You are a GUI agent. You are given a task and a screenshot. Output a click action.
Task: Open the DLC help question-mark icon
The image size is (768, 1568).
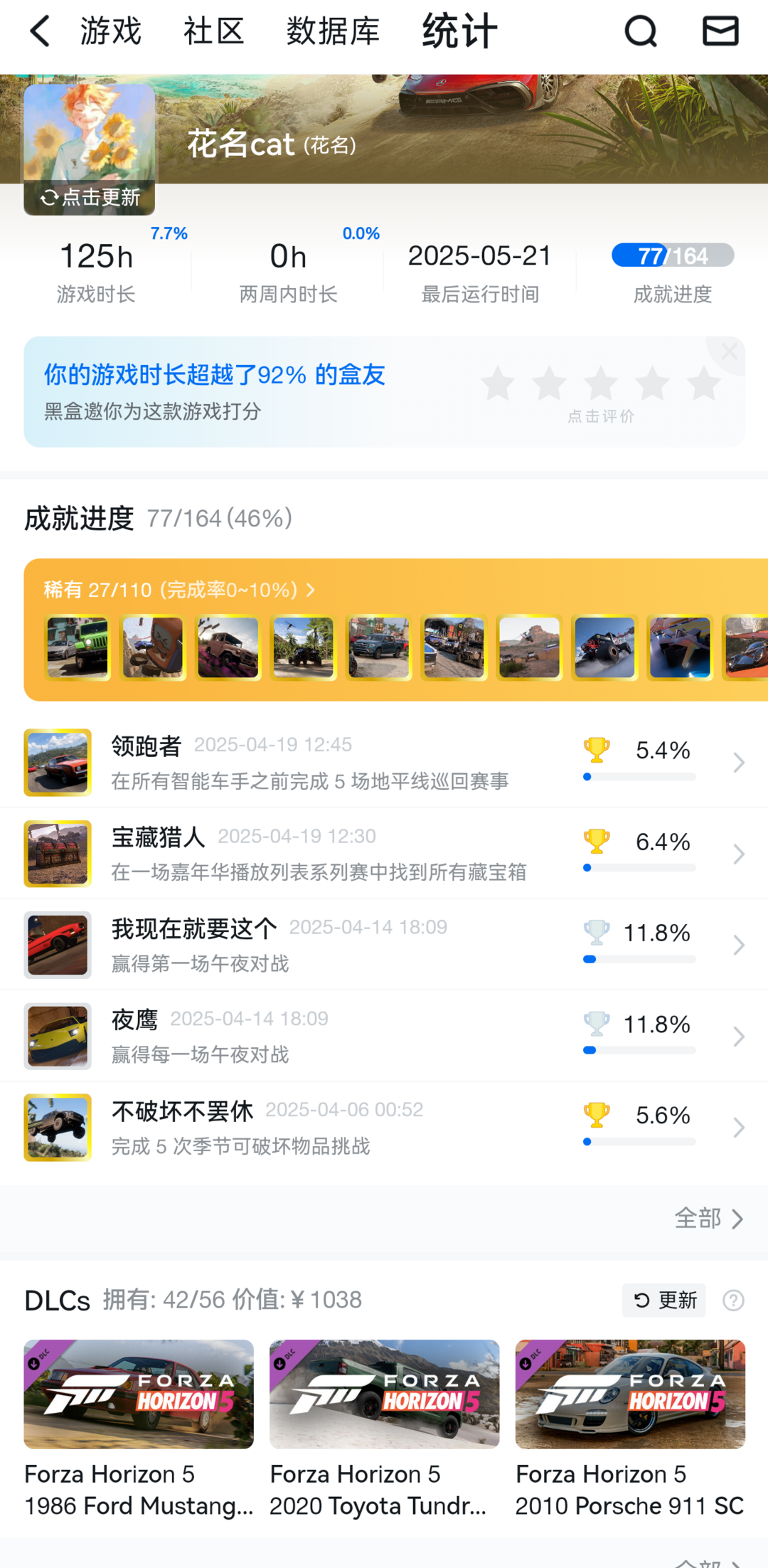(x=733, y=1301)
